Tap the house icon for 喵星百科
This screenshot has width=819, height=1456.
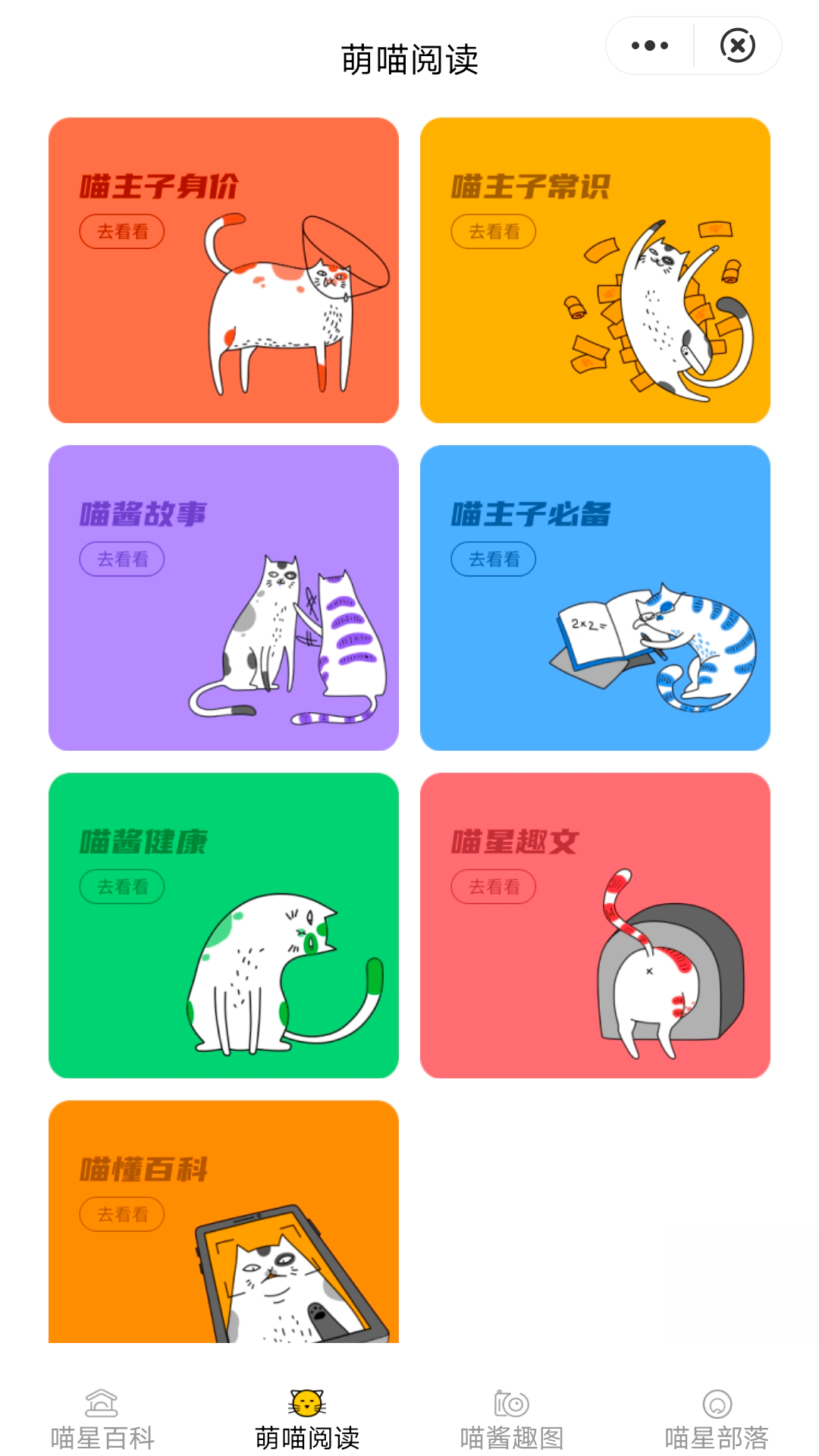tap(102, 1404)
